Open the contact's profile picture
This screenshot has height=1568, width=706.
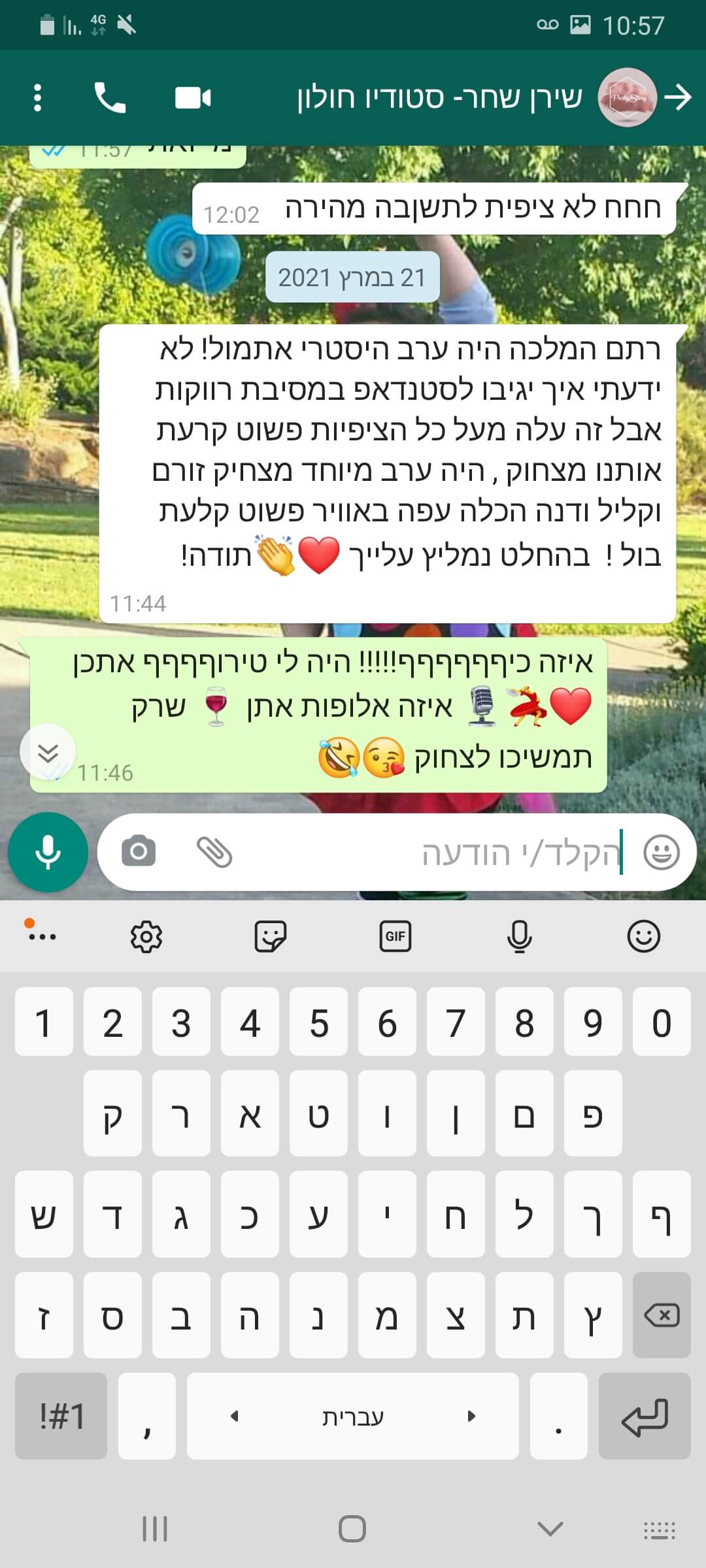pyautogui.click(x=628, y=98)
